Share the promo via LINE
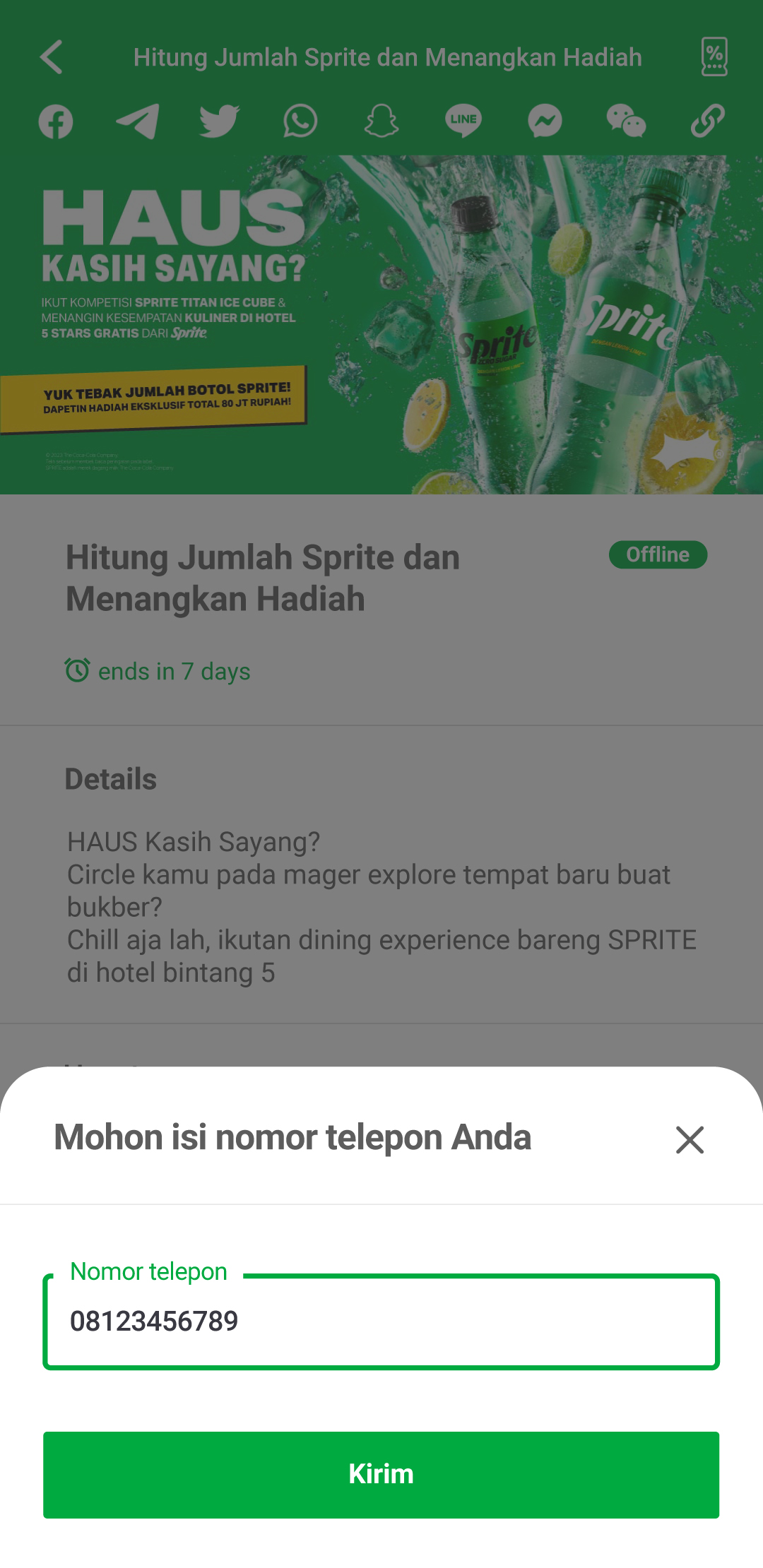Viewport: 763px width, 1568px height. point(463,121)
